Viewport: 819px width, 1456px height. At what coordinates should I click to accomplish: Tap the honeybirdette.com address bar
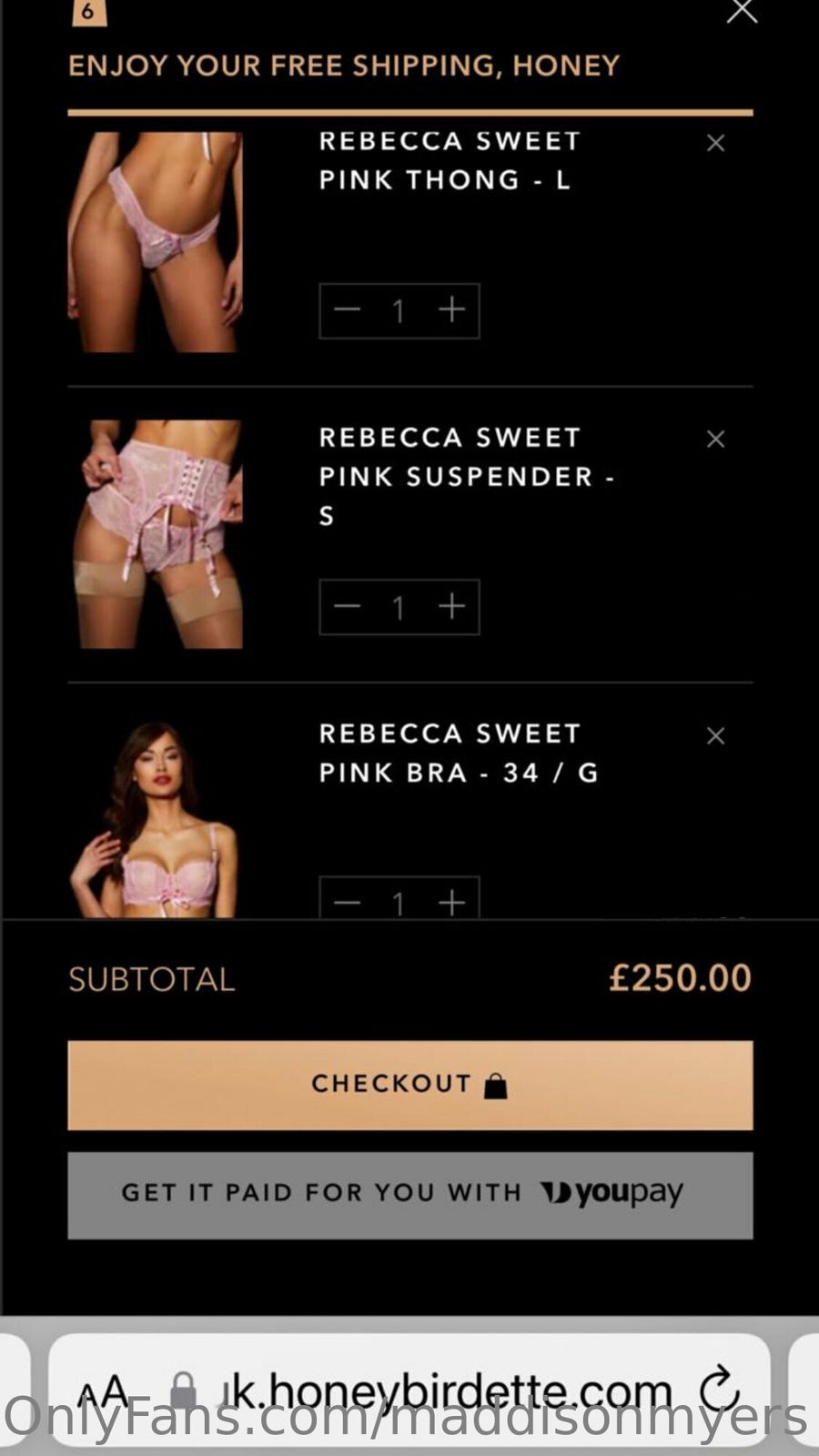click(446, 1390)
